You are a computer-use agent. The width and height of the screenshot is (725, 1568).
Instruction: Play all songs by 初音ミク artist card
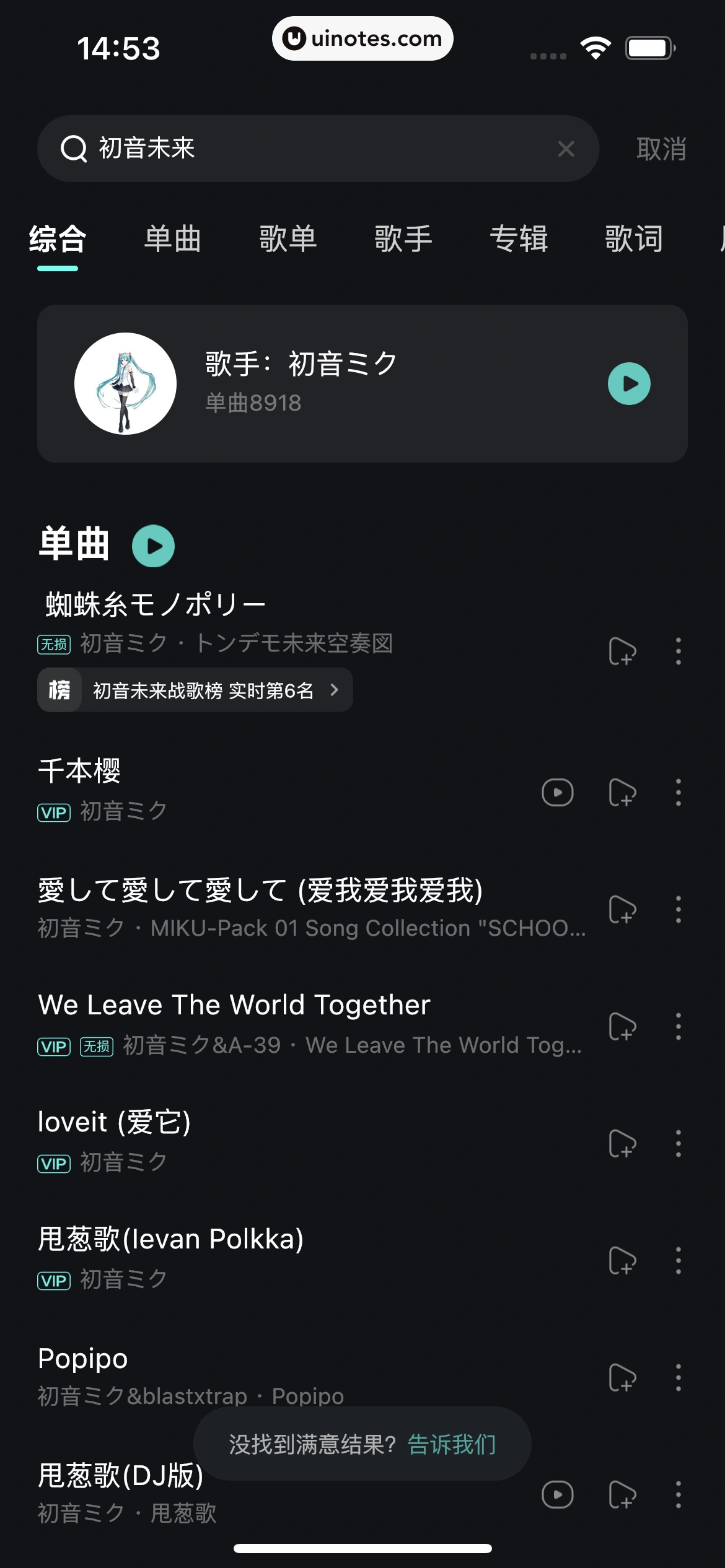point(629,383)
